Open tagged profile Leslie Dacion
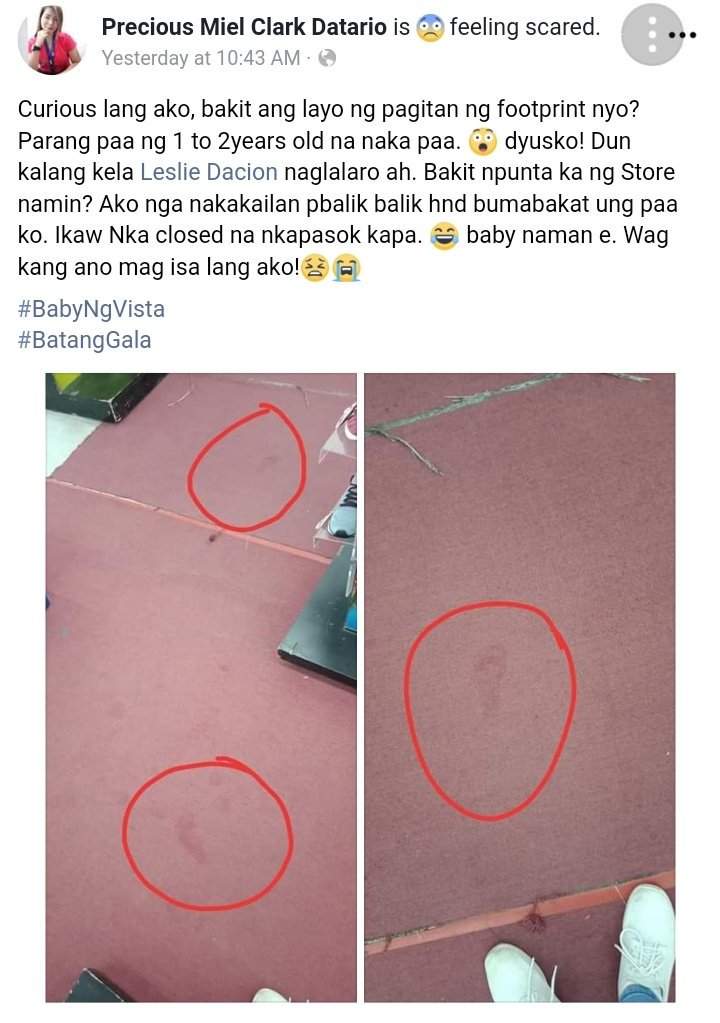The height and width of the screenshot is (1023, 720). (x=208, y=171)
